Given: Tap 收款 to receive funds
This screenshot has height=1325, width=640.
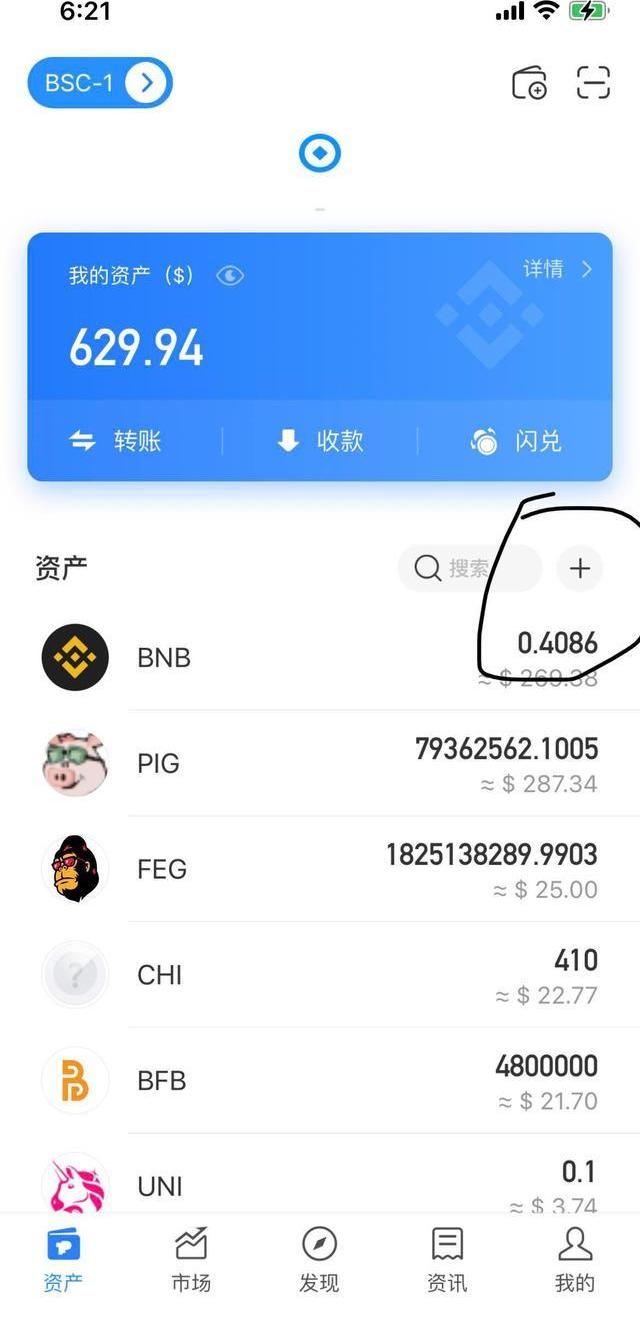Looking at the screenshot, I should (320, 441).
